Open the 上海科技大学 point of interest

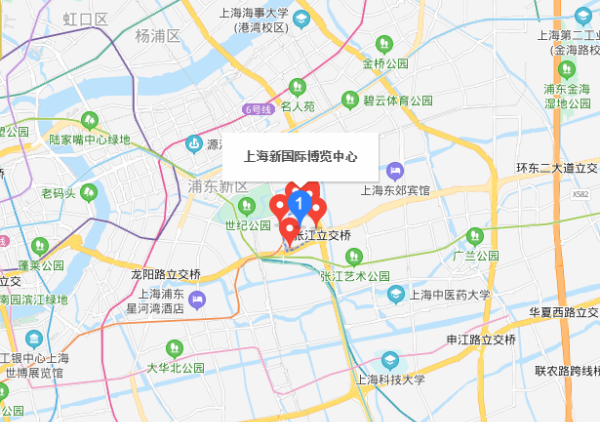click(390, 360)
